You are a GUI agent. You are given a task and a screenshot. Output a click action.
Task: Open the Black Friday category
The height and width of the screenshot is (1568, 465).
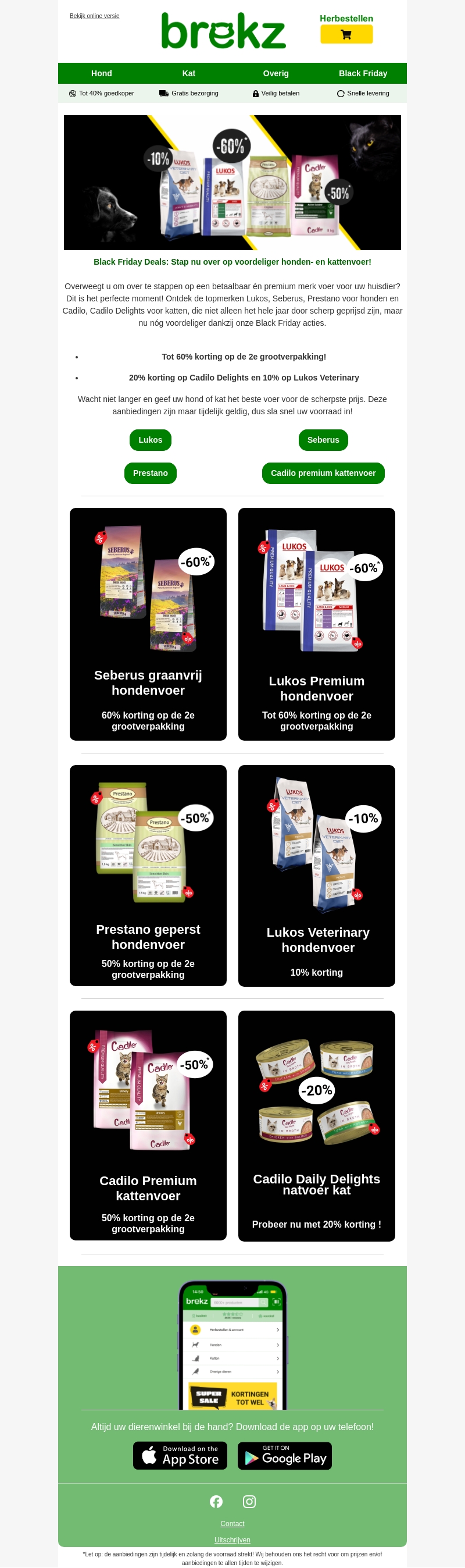[362, 73]
